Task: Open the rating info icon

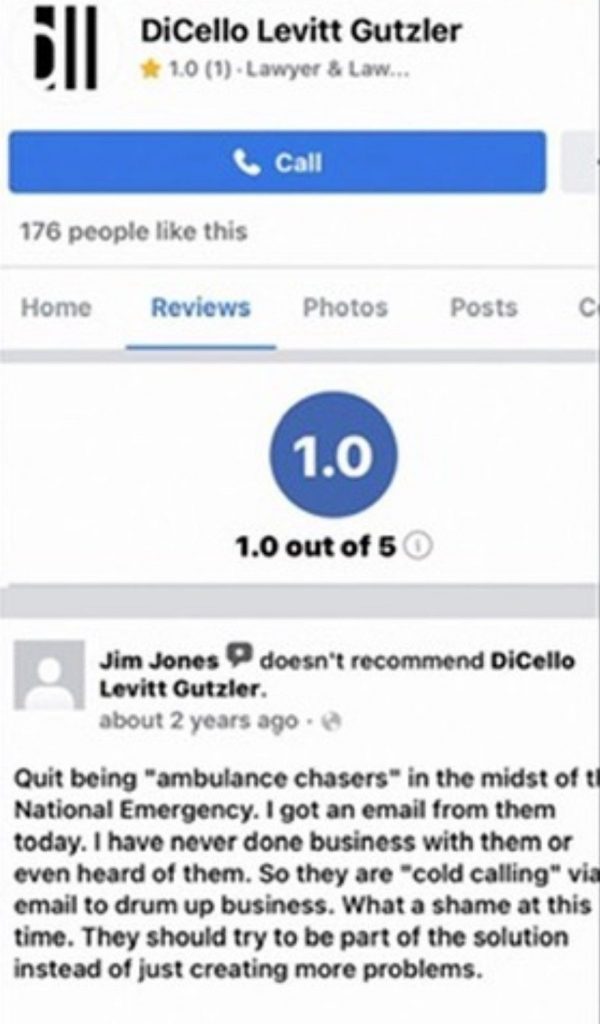Action: pos(422,547)
